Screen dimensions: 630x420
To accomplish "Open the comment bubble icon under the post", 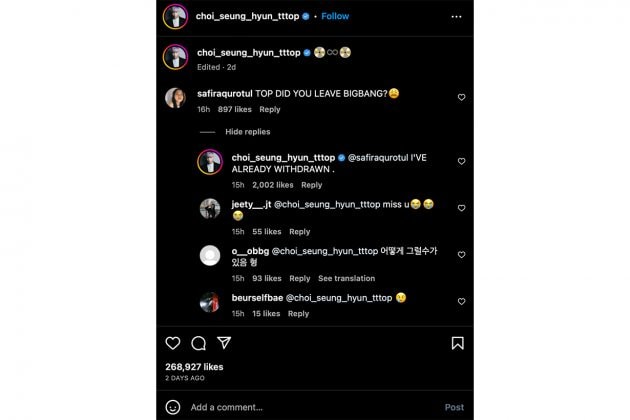I will [198, 343].
